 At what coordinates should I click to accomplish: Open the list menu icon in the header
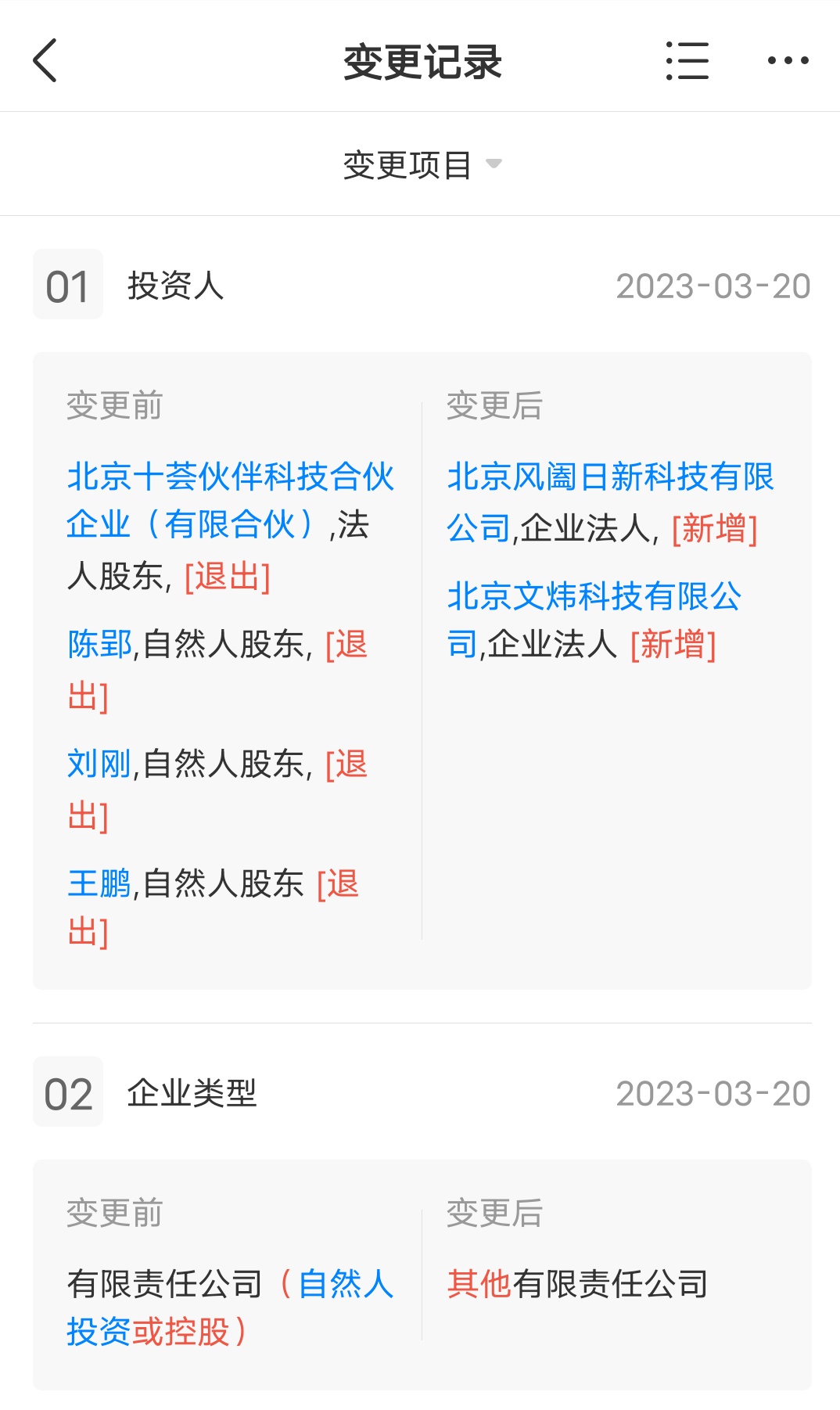click(687, 61)
